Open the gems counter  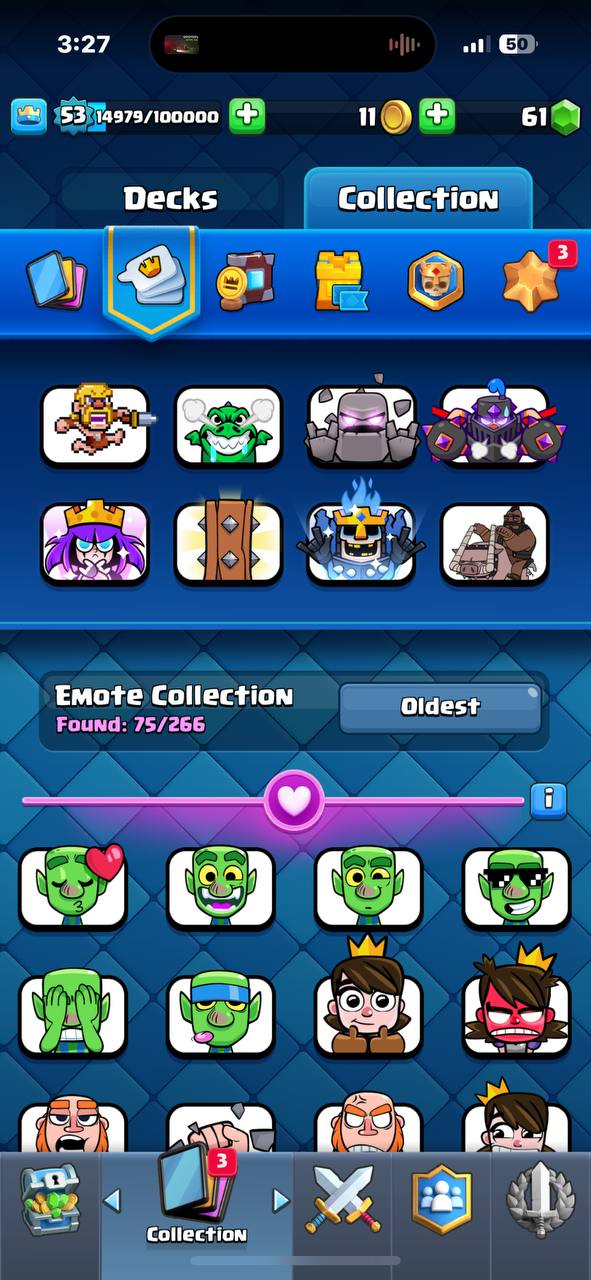pos(547,117)
